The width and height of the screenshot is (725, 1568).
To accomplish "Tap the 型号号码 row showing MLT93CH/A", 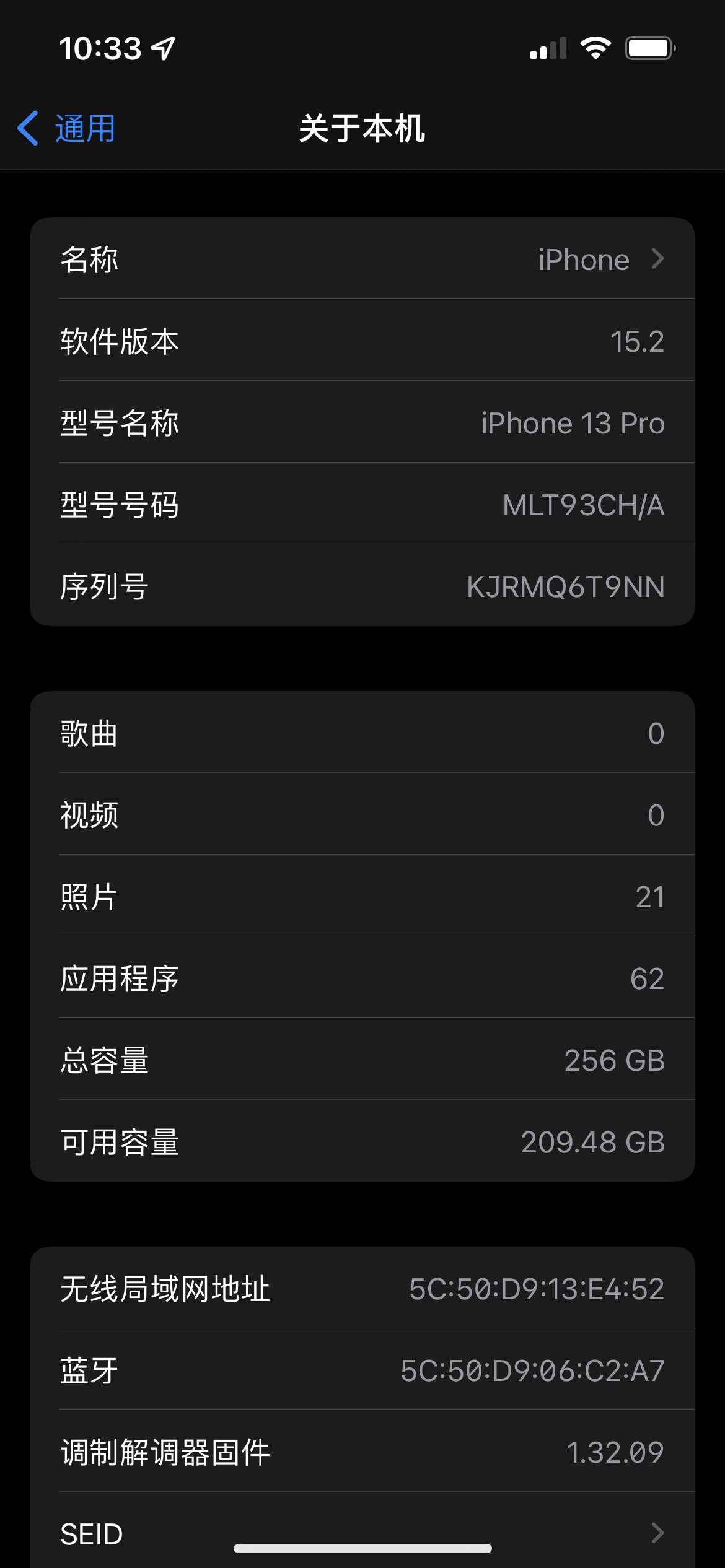I will click(x=362, y=505).
